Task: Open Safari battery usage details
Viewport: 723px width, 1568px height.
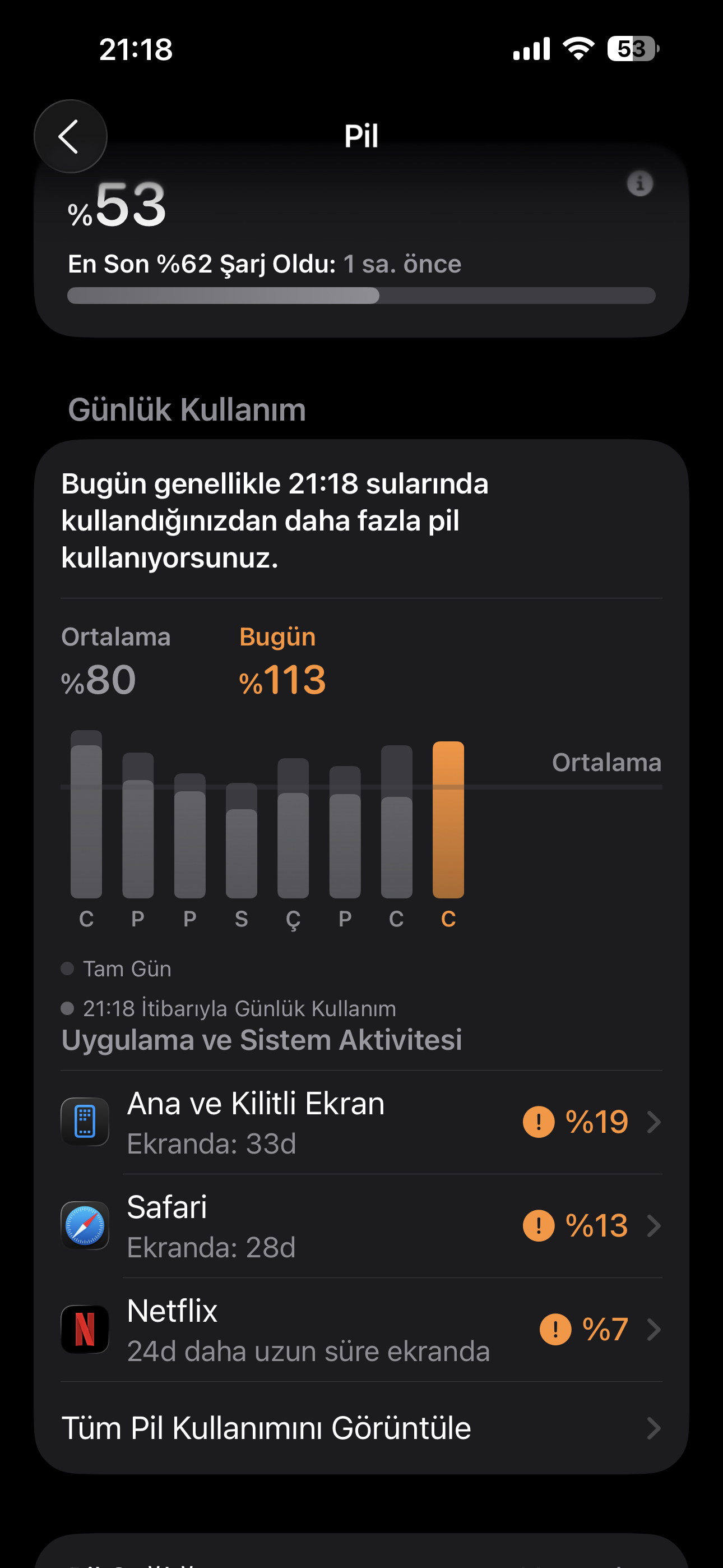Action: [x=361, y=1226]
